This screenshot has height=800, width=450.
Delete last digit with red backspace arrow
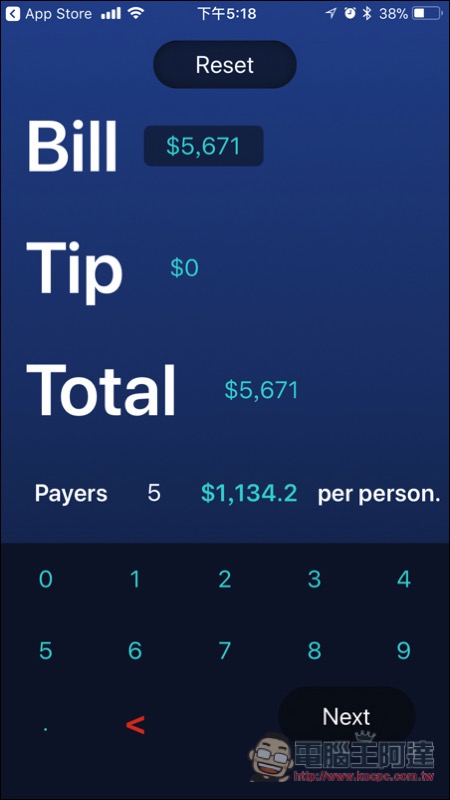tap(135, 724)
